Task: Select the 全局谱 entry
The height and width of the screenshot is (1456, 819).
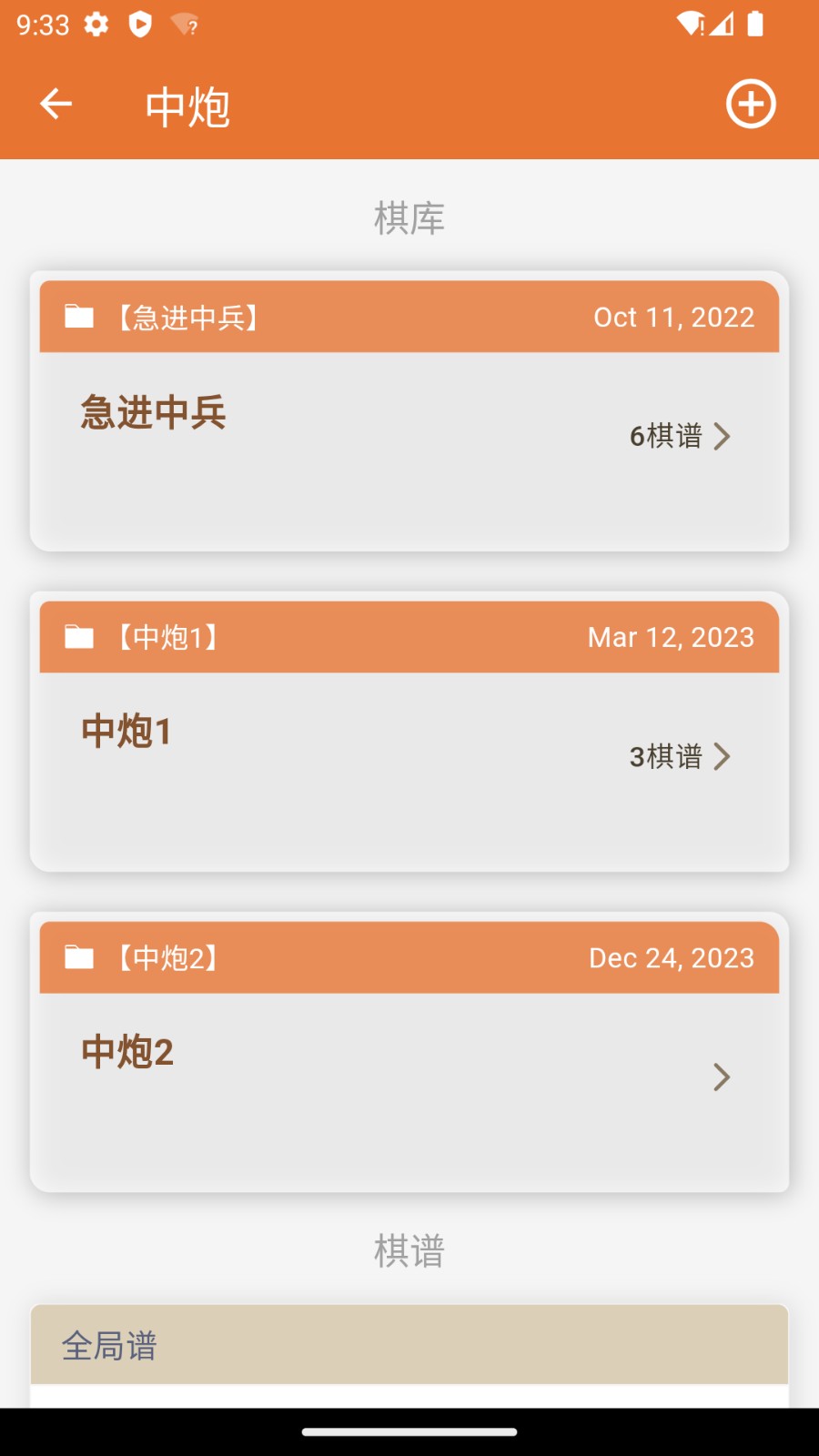Action: pyautogui.click(x=409, y=1345)
